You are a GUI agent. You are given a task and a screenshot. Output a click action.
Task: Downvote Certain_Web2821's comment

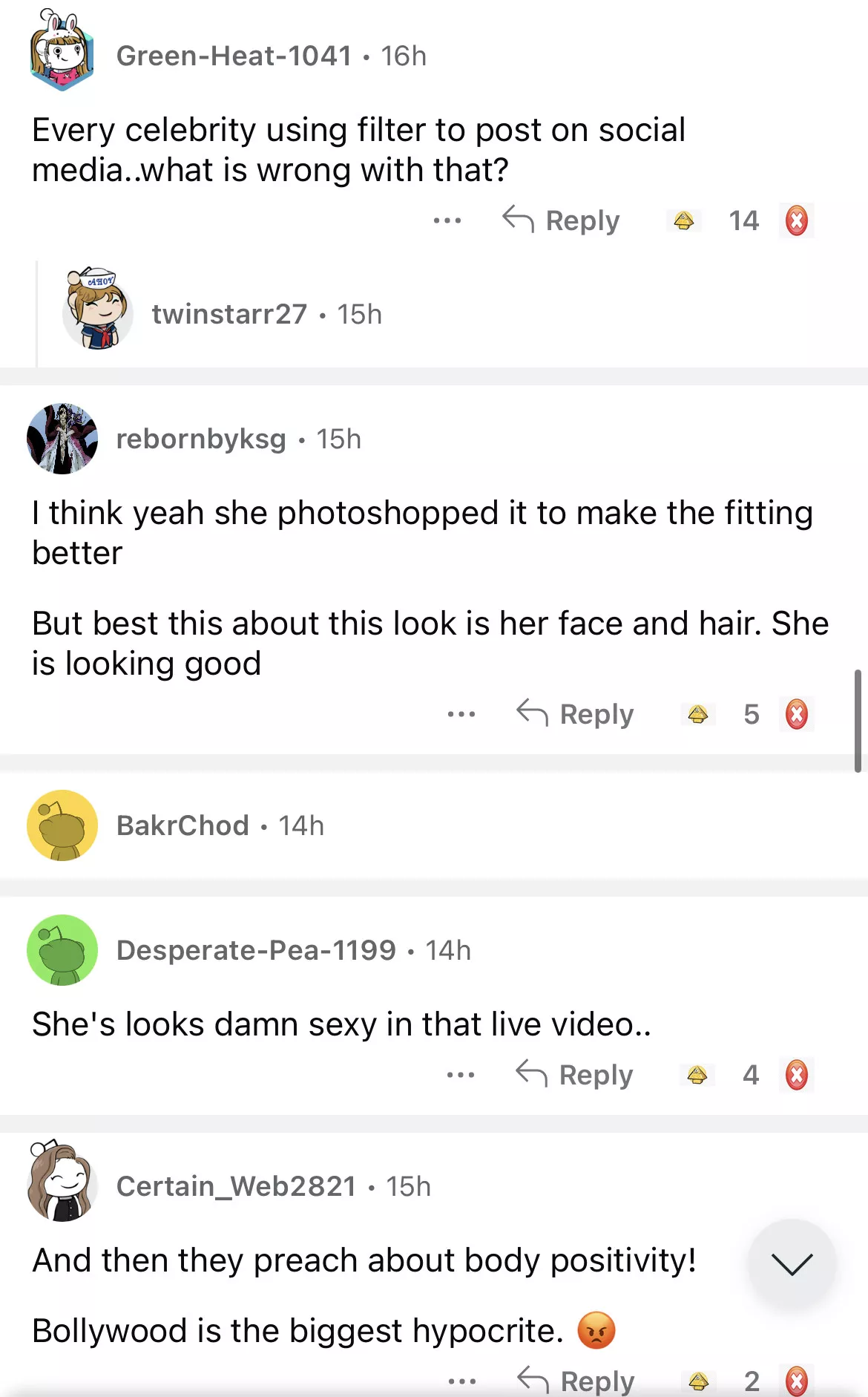(796, 1381)
